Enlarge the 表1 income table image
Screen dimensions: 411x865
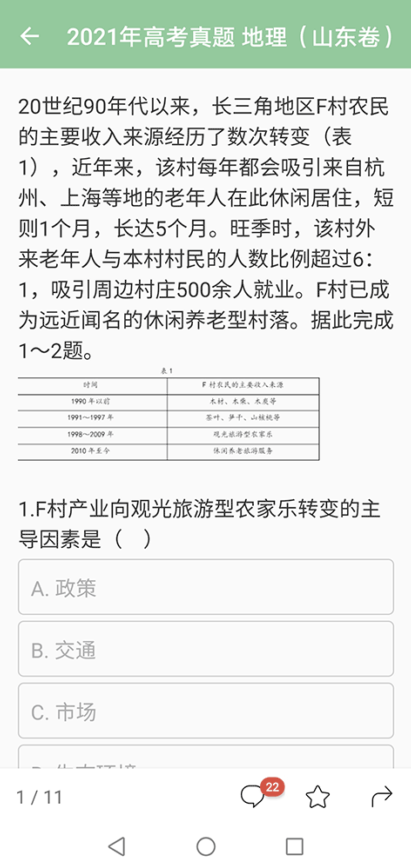click(169, 414)
